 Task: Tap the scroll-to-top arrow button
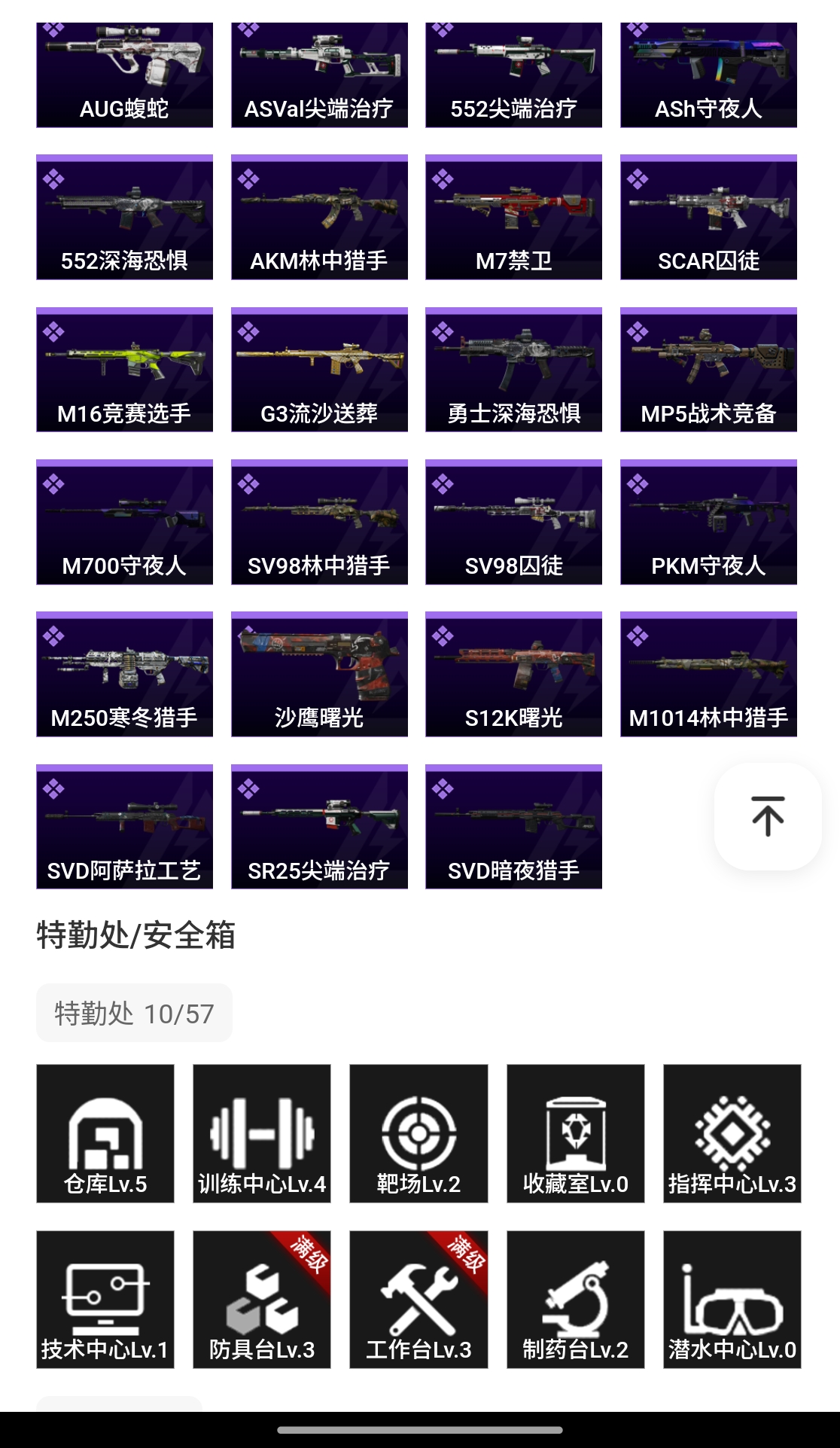767,816
